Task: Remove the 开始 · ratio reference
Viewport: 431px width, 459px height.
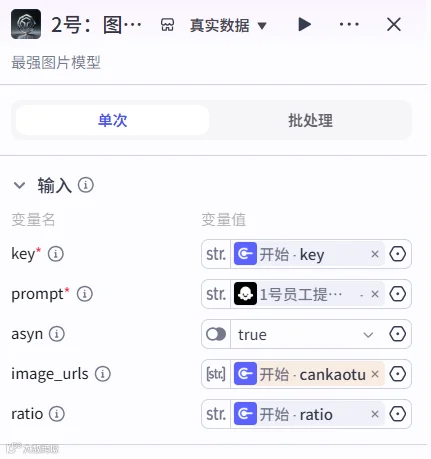Action: tap(375, 414)
